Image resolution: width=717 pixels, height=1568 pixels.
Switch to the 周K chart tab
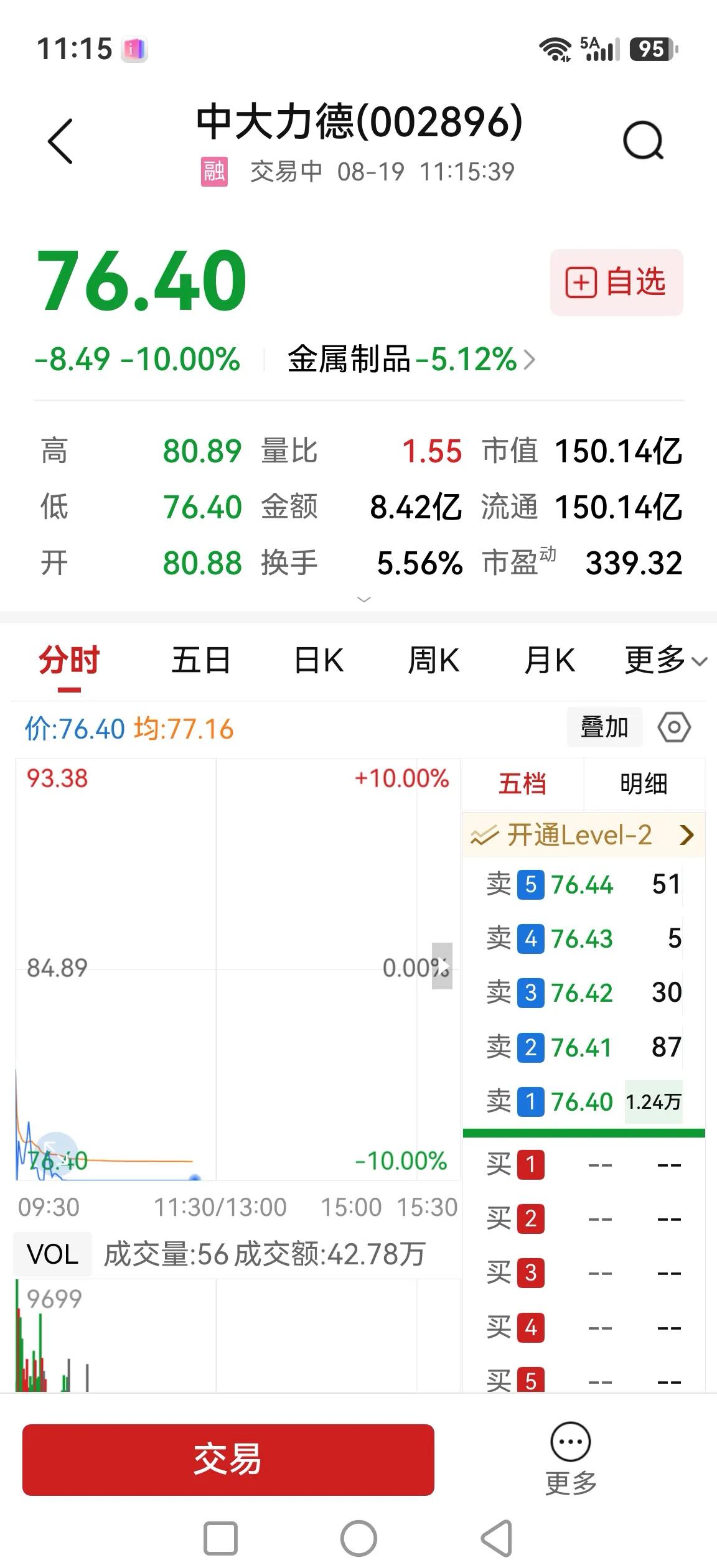click(x=433, y=660)
